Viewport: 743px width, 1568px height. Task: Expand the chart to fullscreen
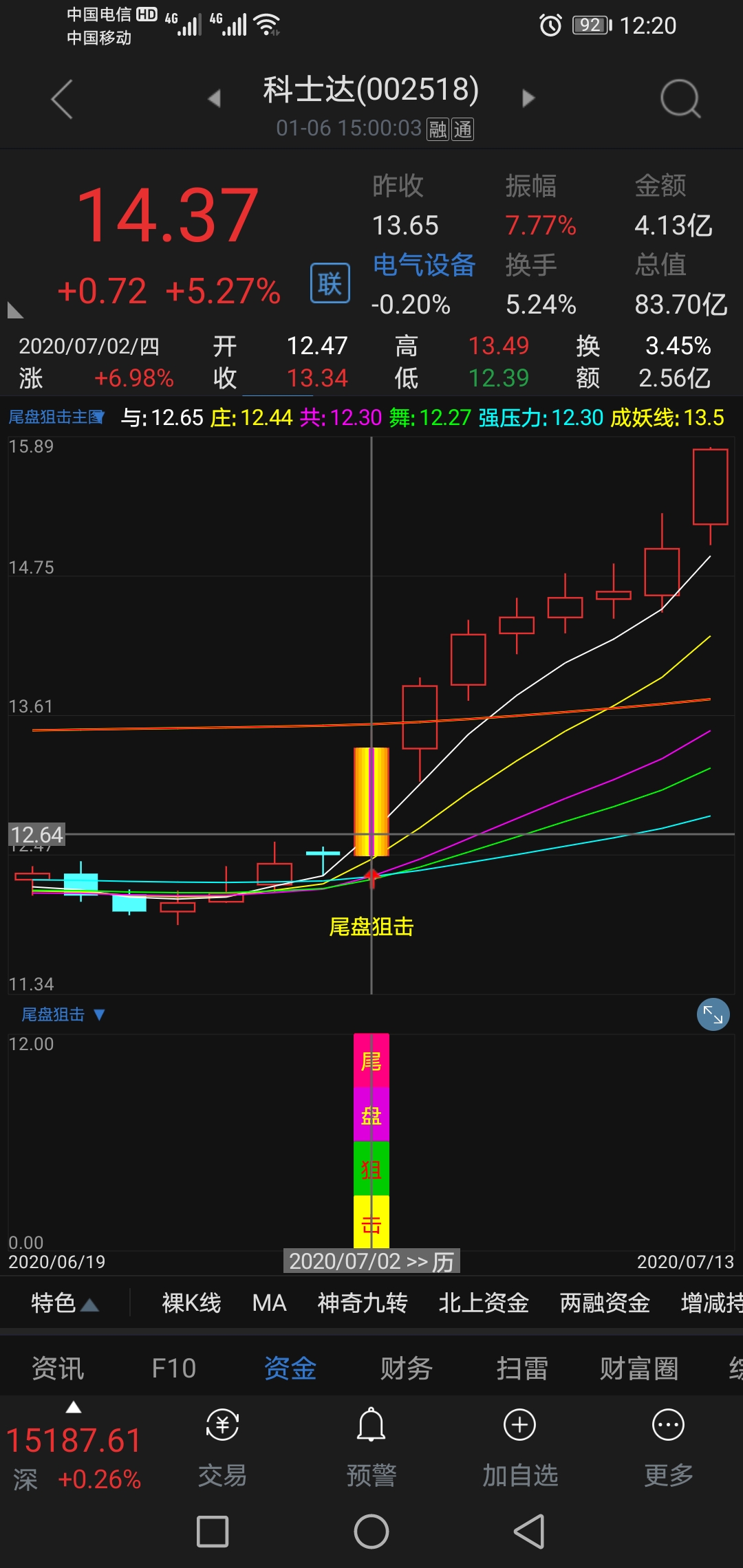[713, 1014]
